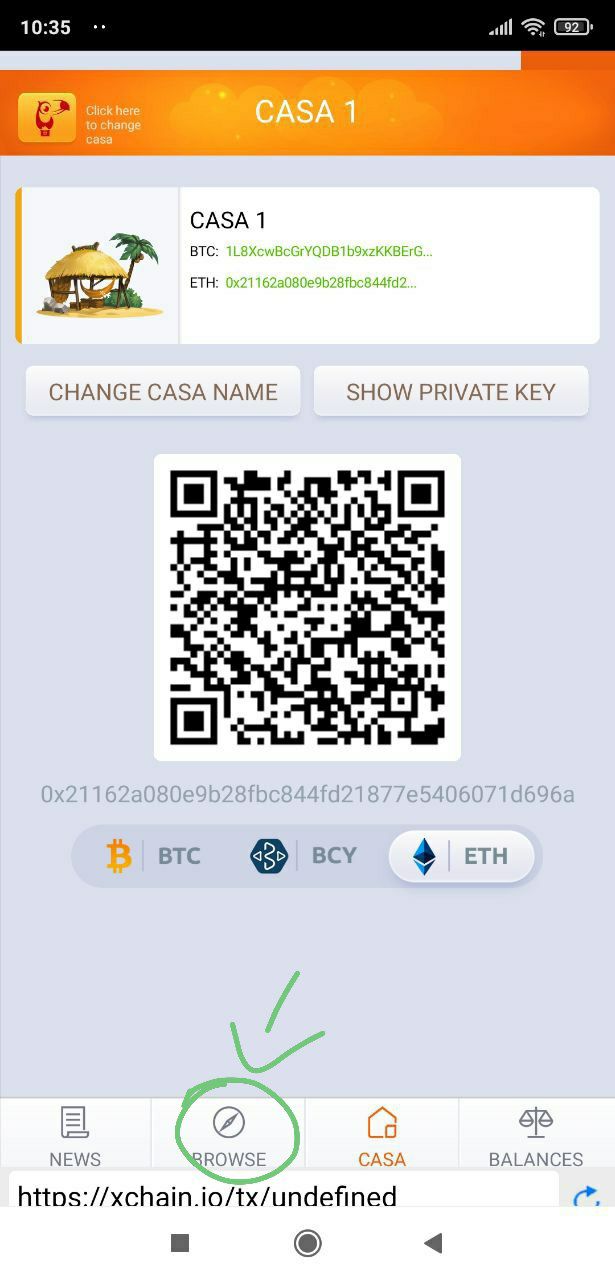Open the Casa tab

tap(382, 1135)
